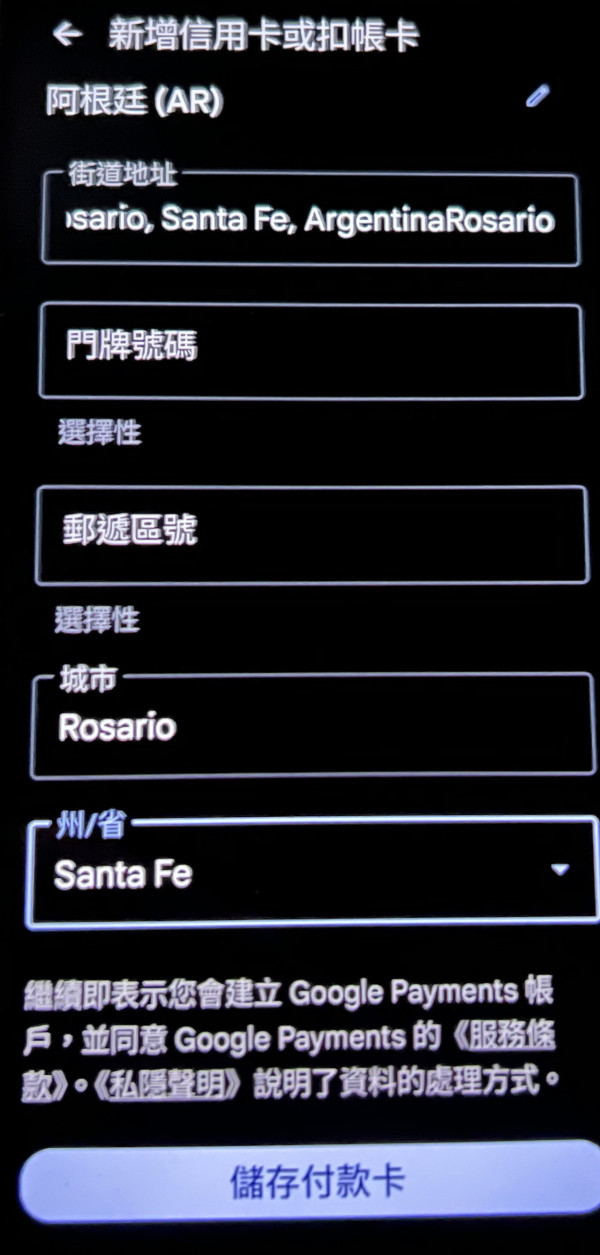The width and height of the screenshot is (600, 1255).
Task: Tap the 街道地址 address field
Action: 310,220
